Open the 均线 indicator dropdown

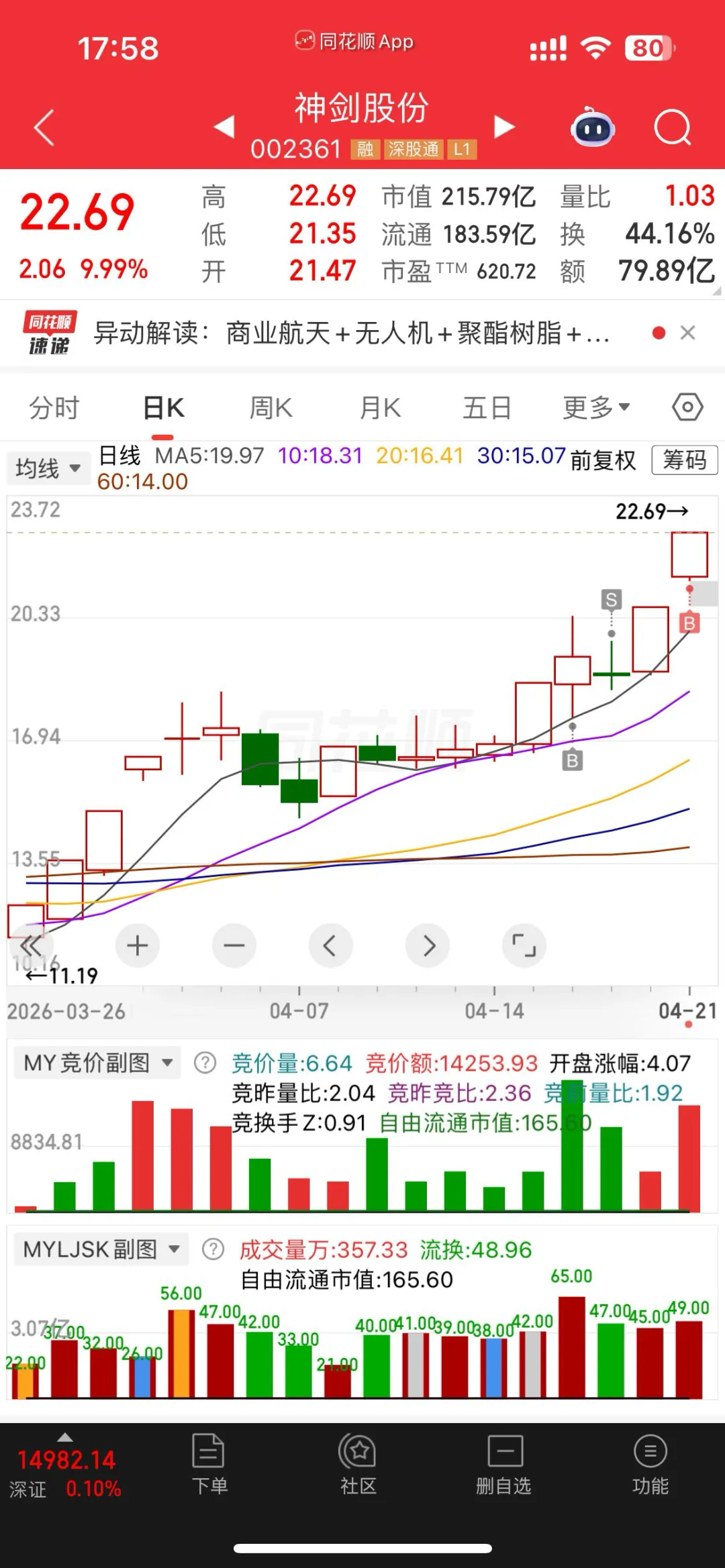tap(48, 468)
